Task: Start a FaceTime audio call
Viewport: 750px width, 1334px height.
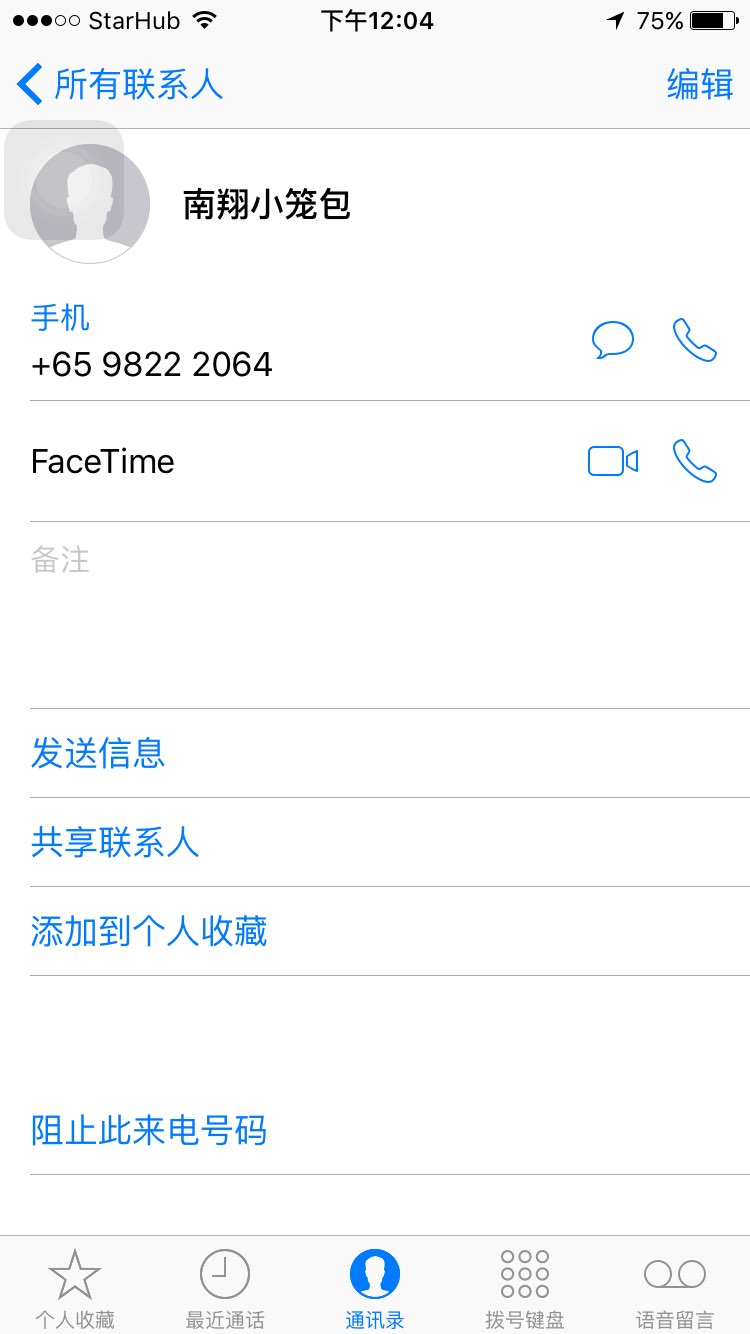Action: (695, 461)
